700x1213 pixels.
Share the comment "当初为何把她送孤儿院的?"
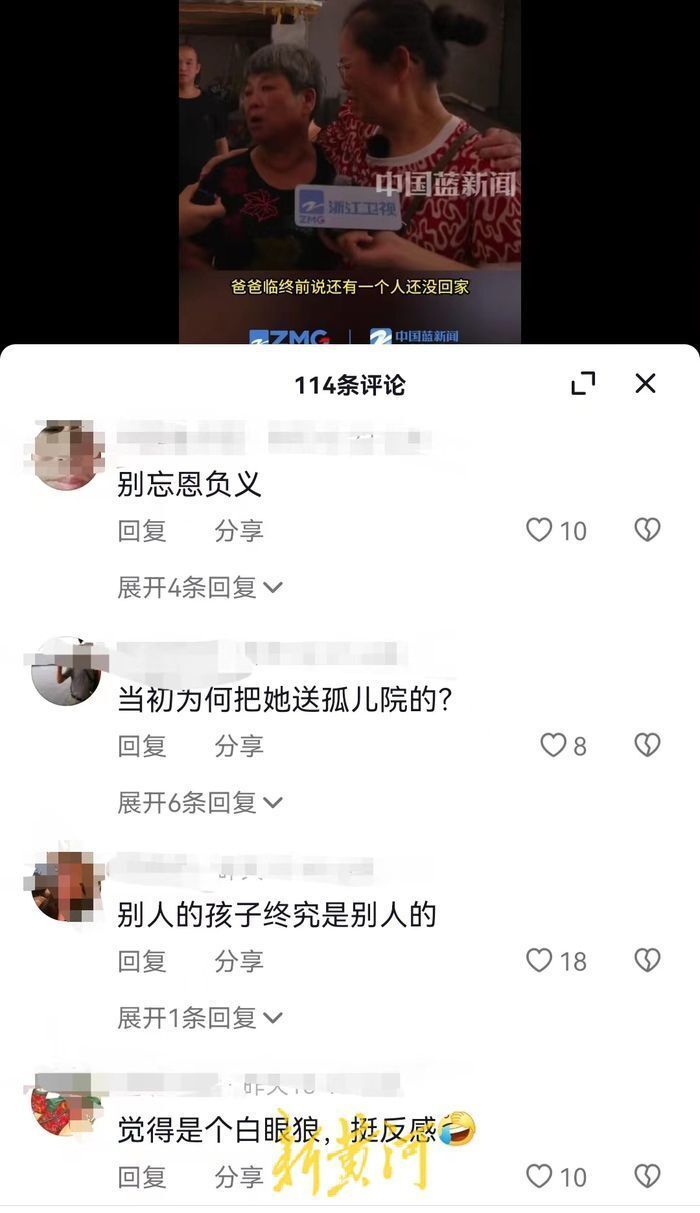pyautogui.click(x=239, y=746)
